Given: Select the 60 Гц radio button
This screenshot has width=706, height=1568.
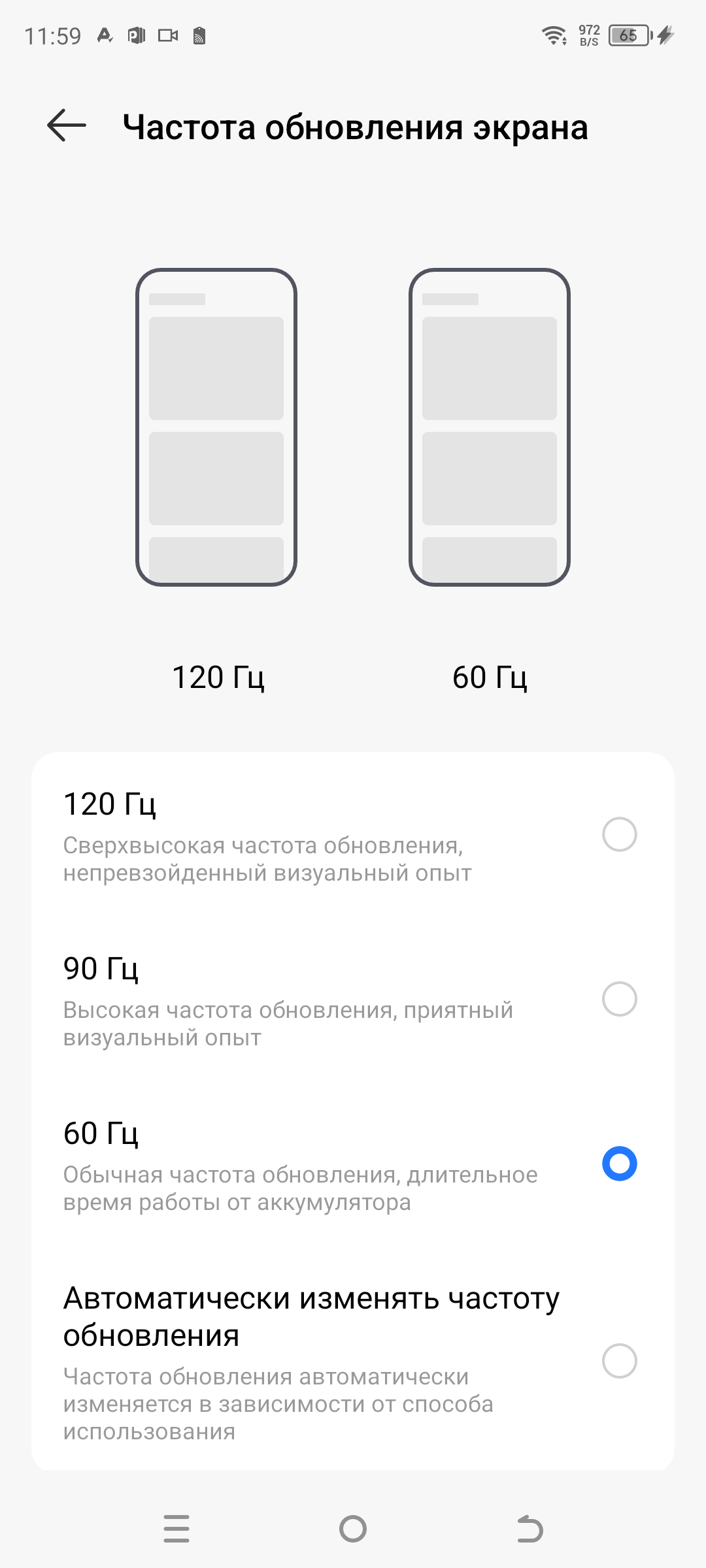Looking at the screenshot, I should pos(619,1164).
